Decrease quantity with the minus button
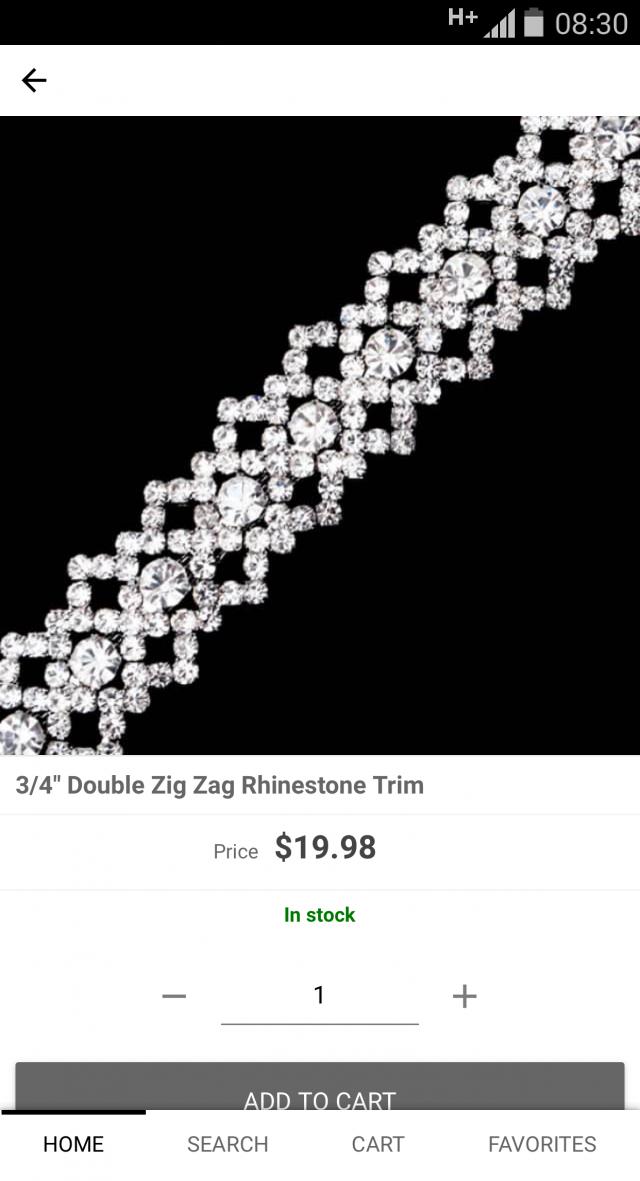 pyautogui.click(x=174, y=996)
